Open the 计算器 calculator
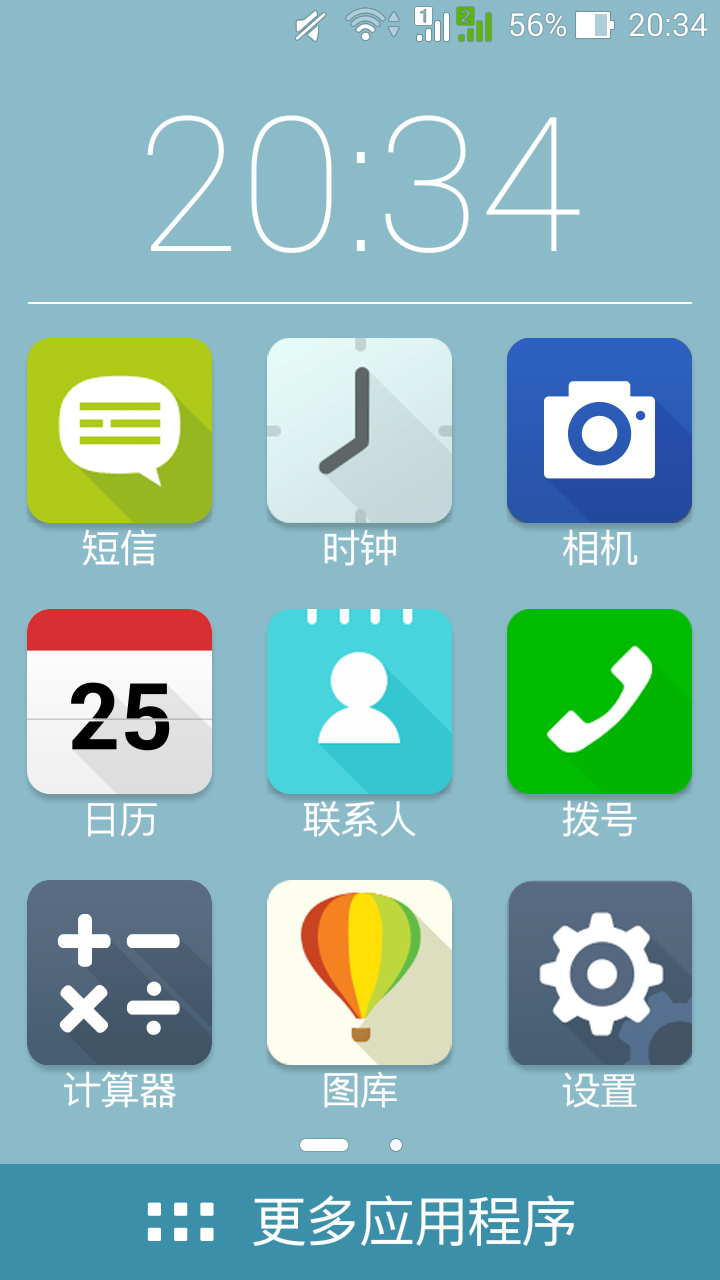The height and width of the screenshot is (1280, 720). pos(119,973)
